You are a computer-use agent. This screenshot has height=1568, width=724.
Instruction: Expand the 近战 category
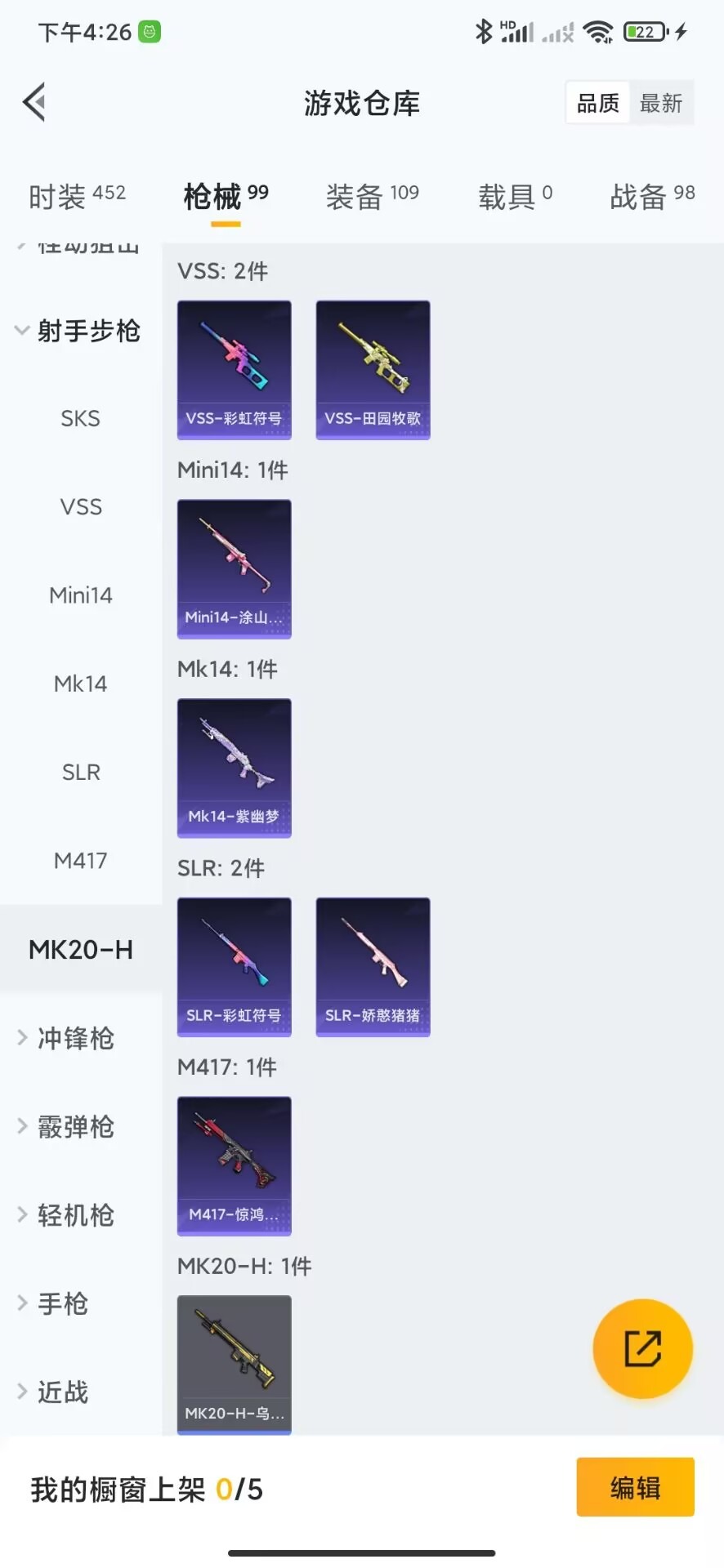(x=54, y=1392)
